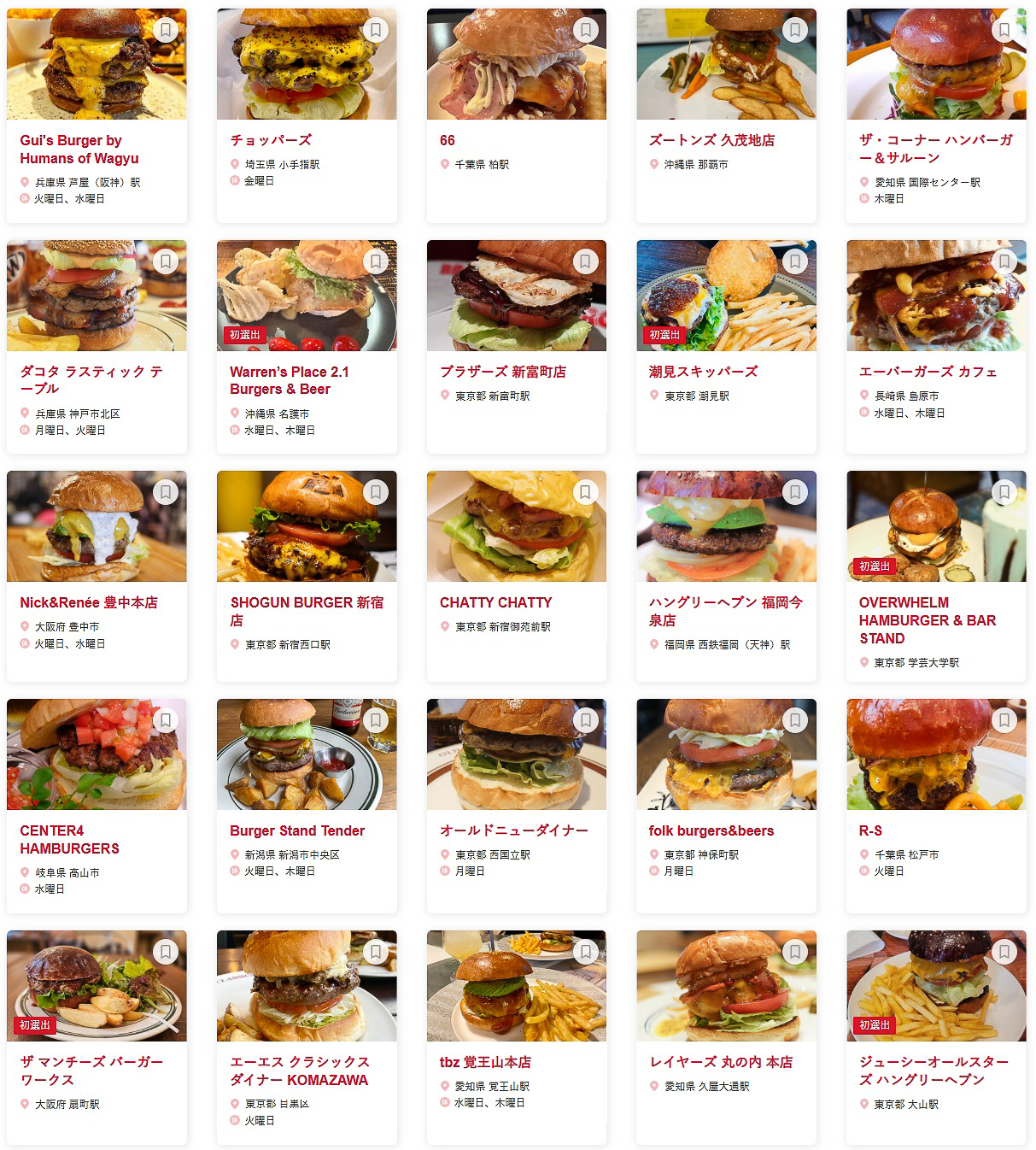The width and height of the screenshot is (1036, 1150).
Task: Click the rest-day icon on the R-S card
Action: point(864,871)
